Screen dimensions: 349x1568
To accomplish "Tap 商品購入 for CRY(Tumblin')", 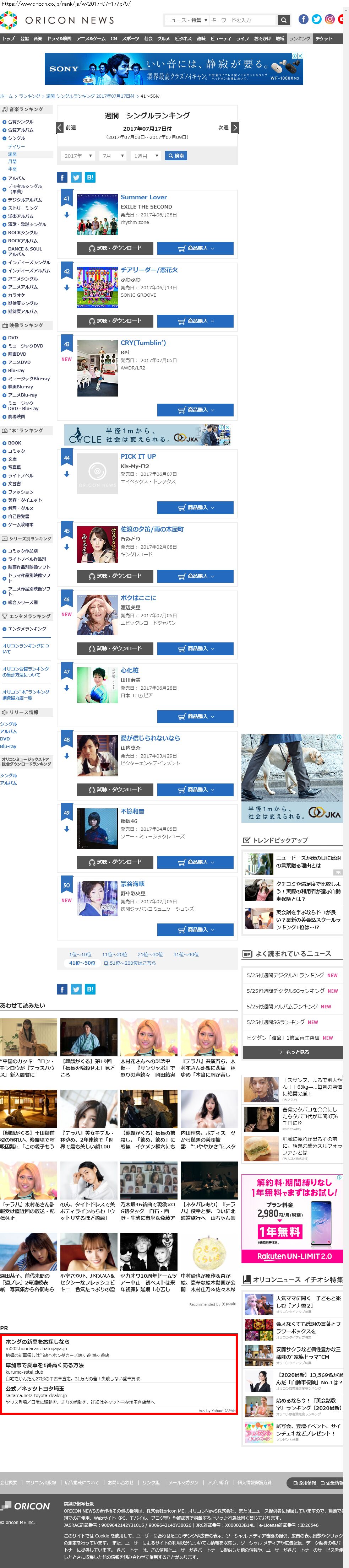I will click(195, 410).
